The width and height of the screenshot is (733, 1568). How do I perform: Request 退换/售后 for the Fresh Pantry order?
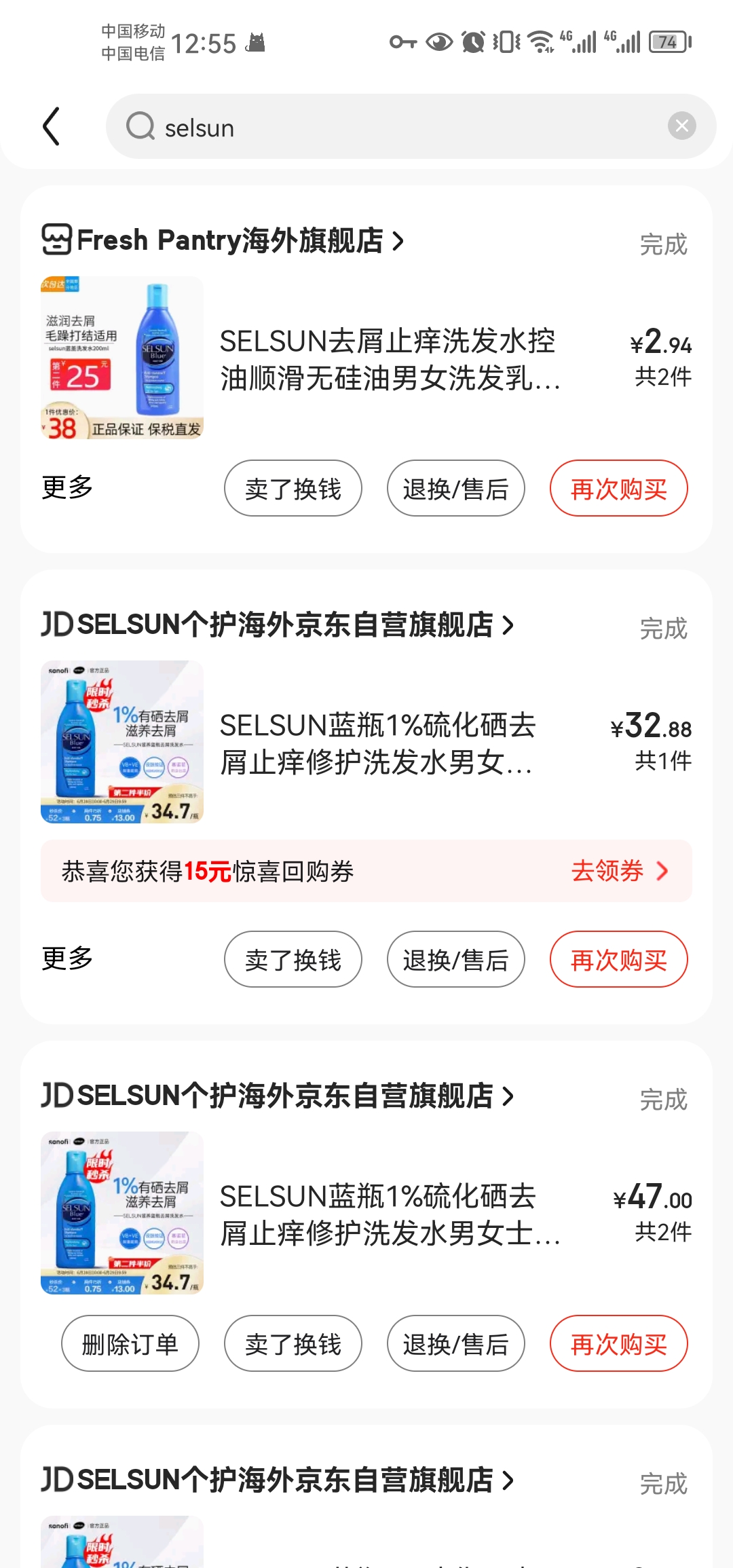tap(455, 489)
